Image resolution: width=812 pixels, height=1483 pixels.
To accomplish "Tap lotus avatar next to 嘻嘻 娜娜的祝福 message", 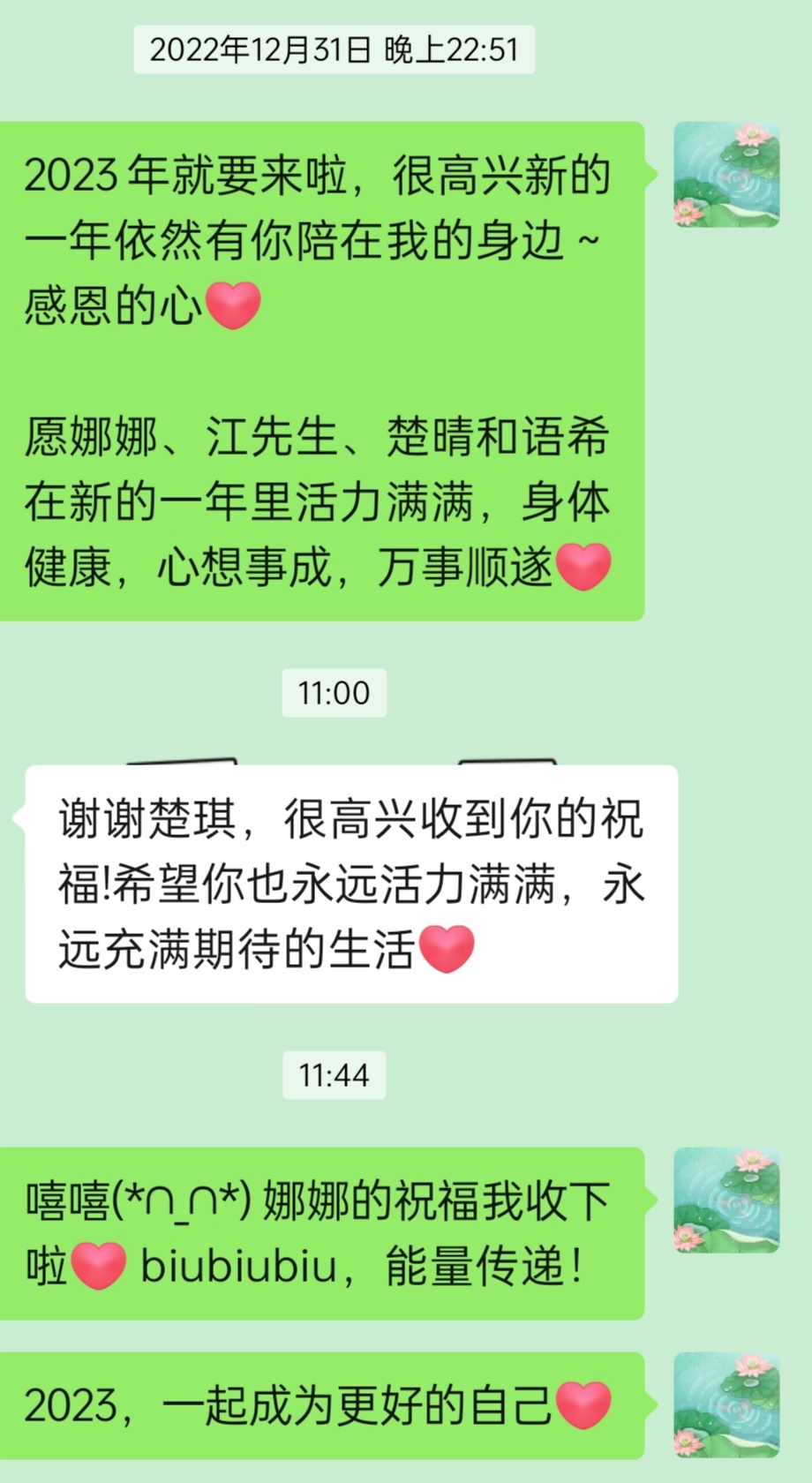I will 726,1200.
